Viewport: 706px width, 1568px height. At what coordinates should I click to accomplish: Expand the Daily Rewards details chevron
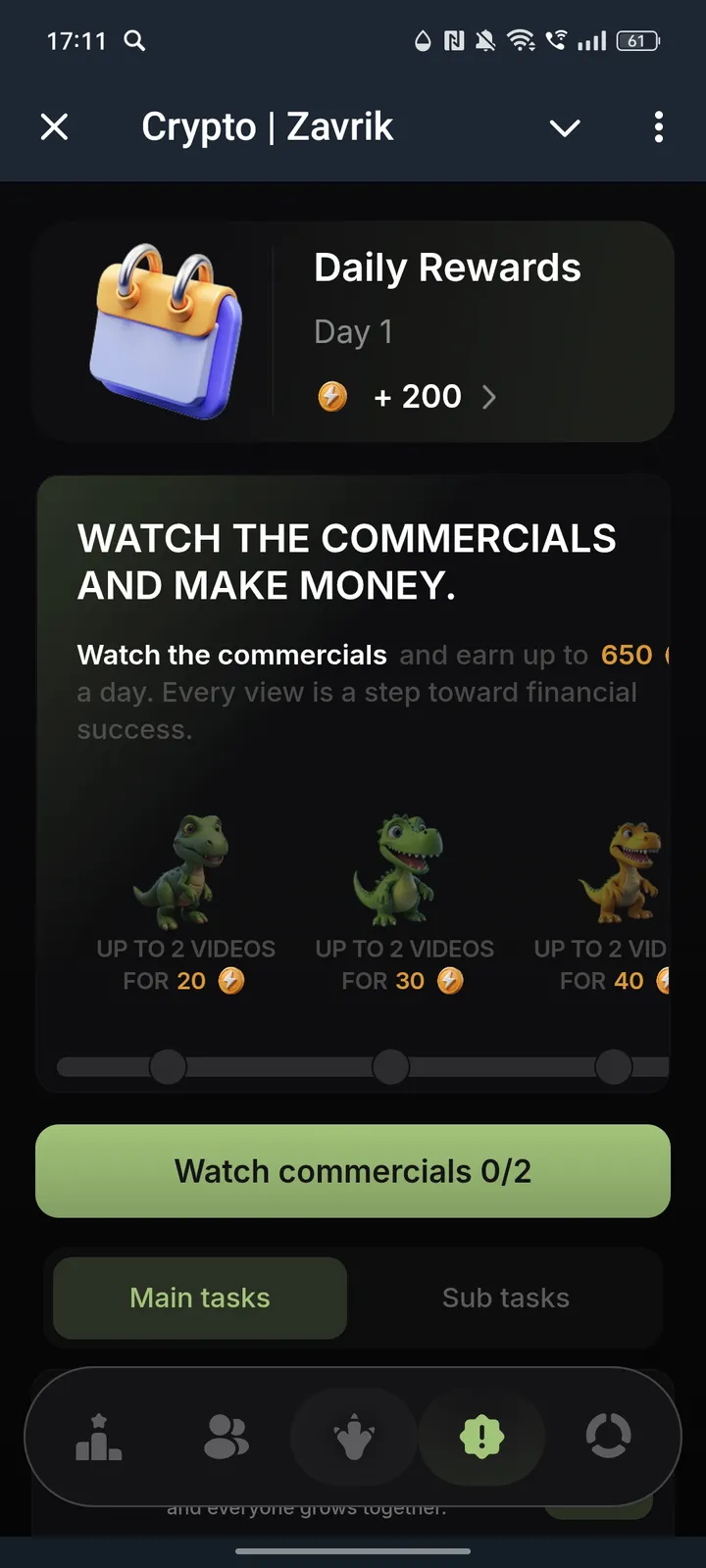coord(489,397)
